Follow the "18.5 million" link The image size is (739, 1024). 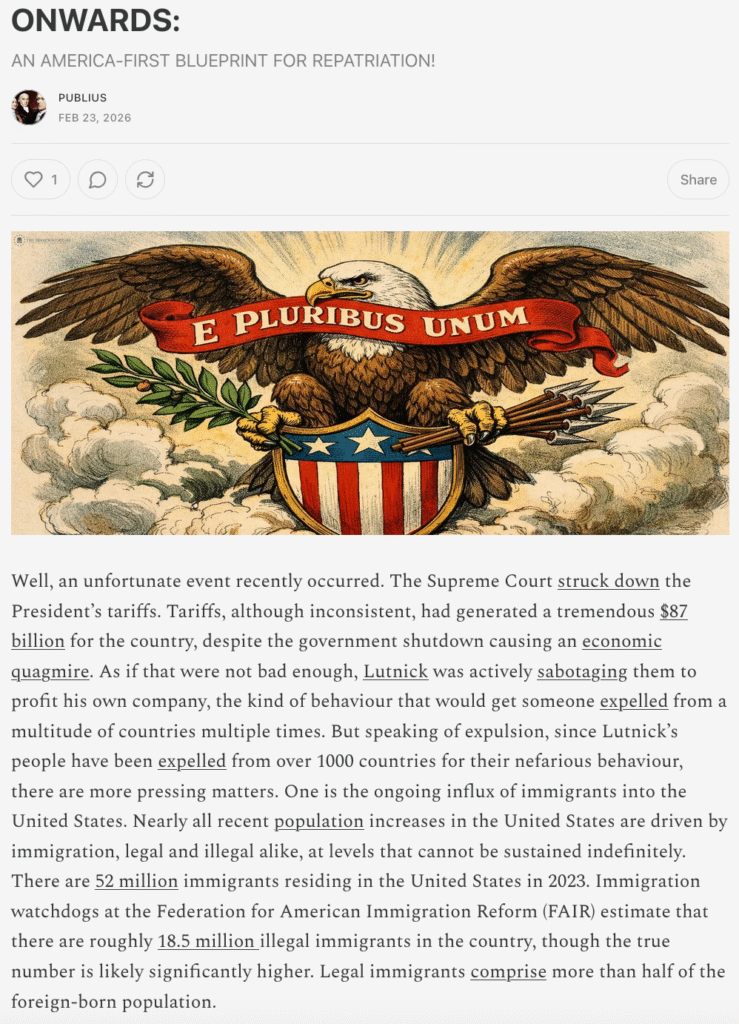tap(208, 941)
